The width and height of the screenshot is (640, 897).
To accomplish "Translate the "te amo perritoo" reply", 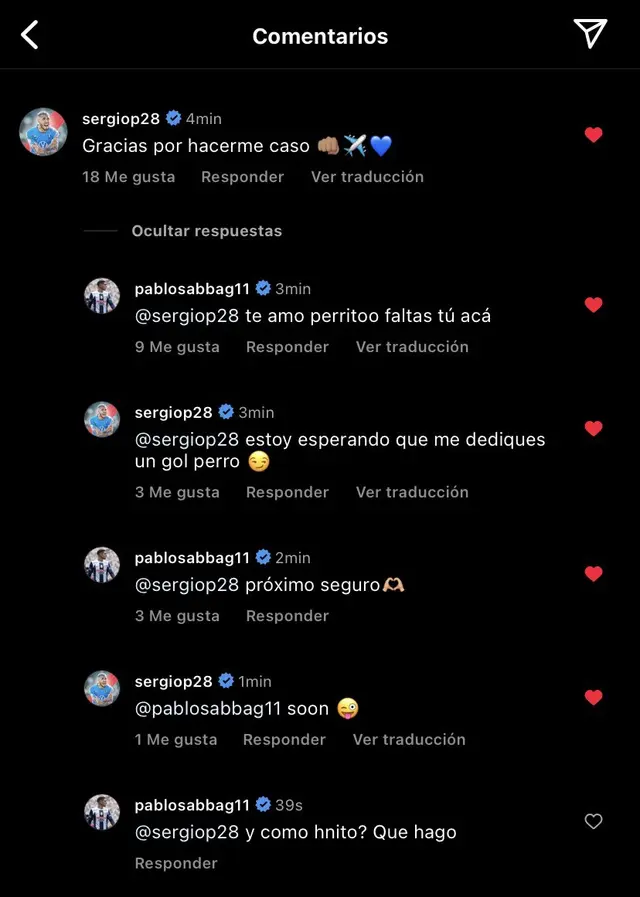I will [412, 347].
